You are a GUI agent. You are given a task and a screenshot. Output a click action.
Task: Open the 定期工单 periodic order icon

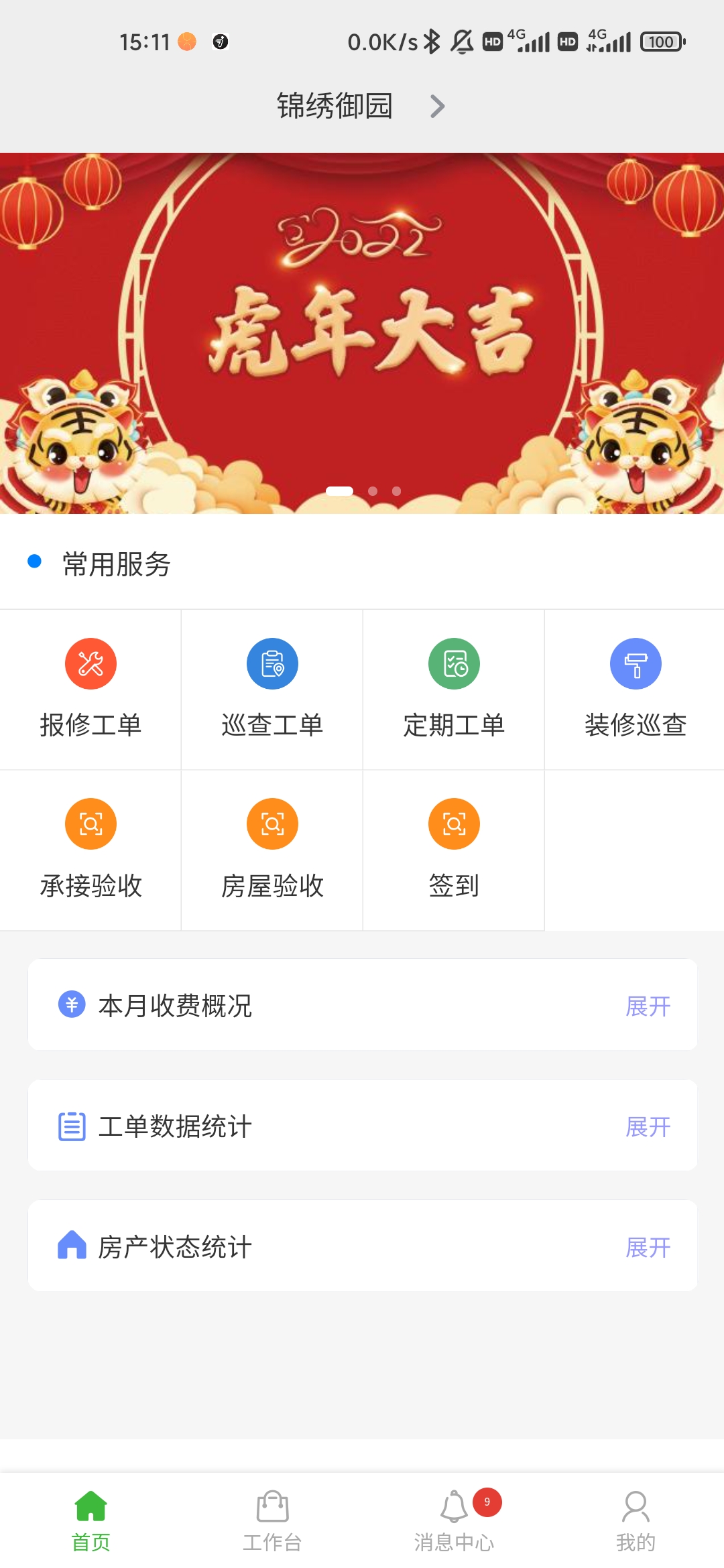pos(453,663)
